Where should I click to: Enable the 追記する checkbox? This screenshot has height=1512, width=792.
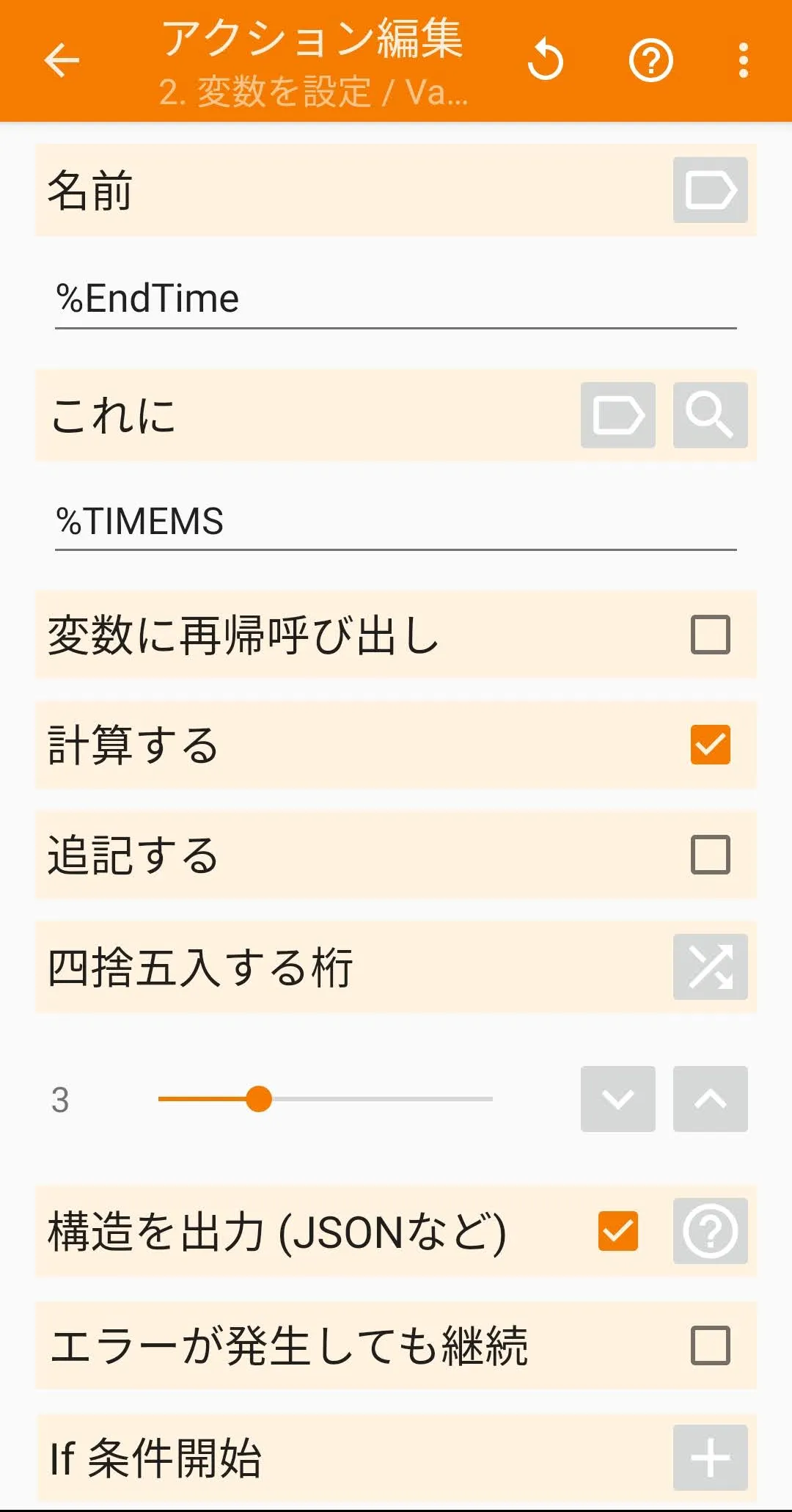pos(710,855)
